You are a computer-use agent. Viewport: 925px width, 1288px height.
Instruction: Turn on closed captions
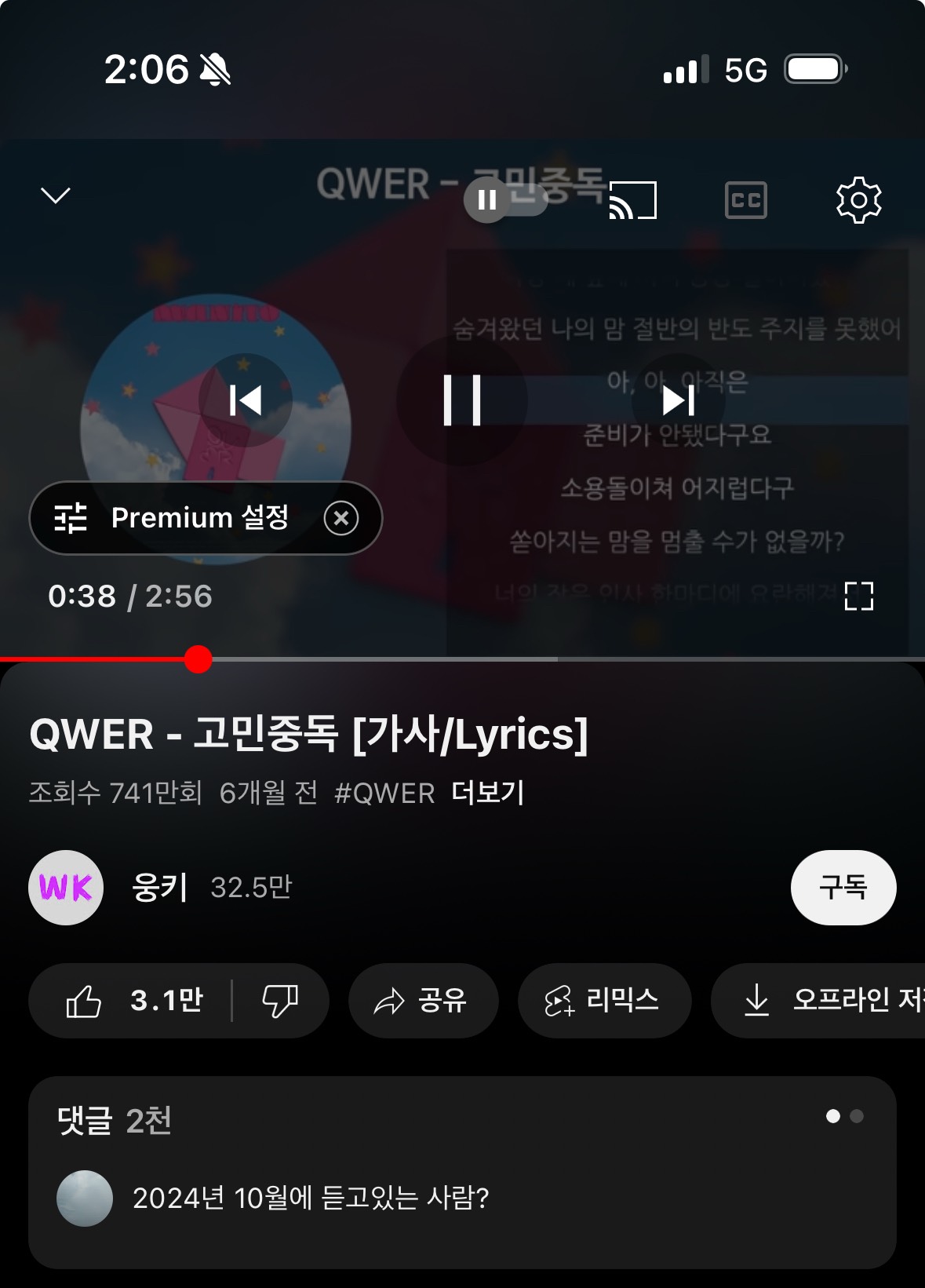point(745,200)
